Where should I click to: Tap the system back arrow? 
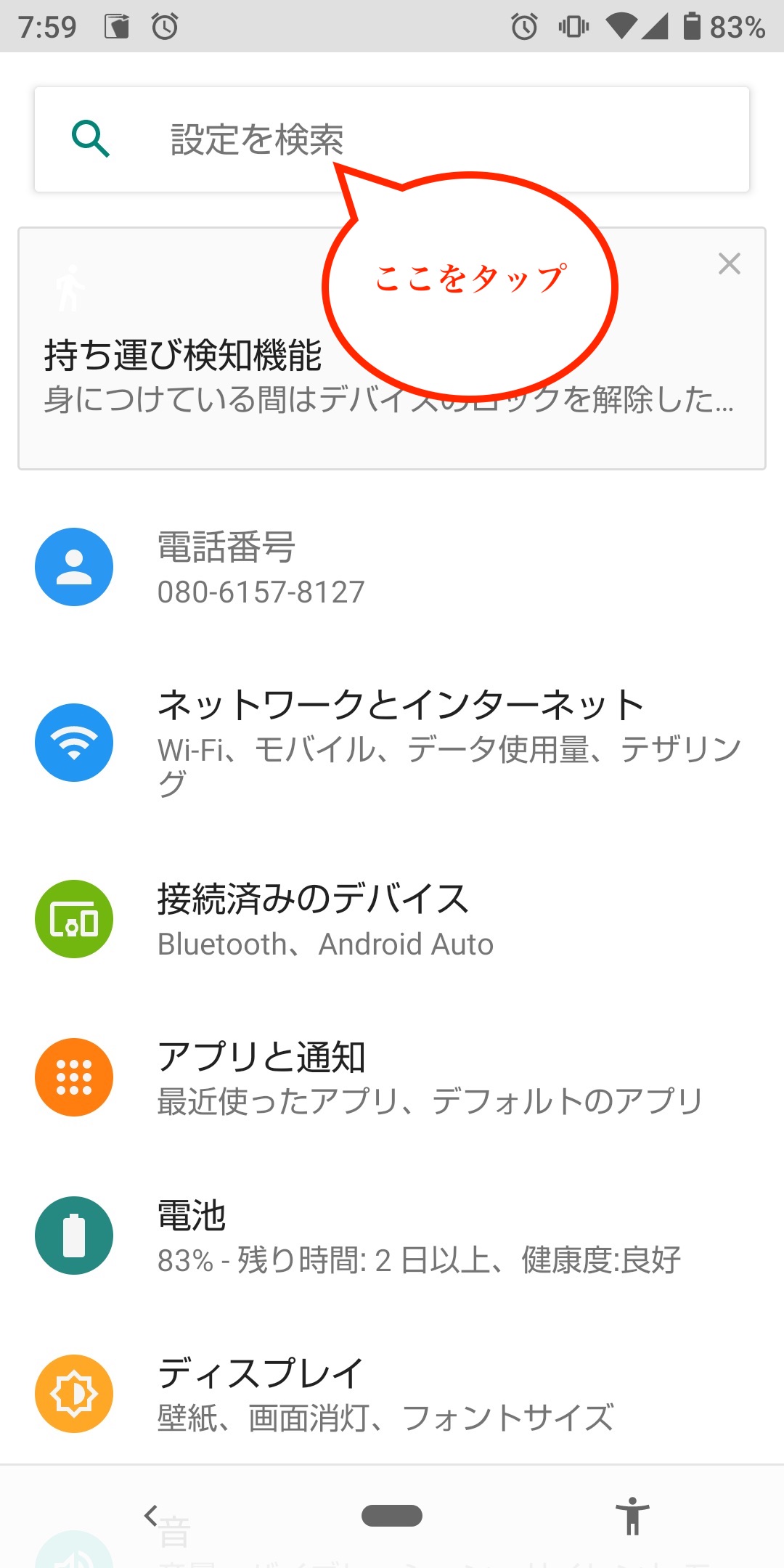coord(150,1516)
